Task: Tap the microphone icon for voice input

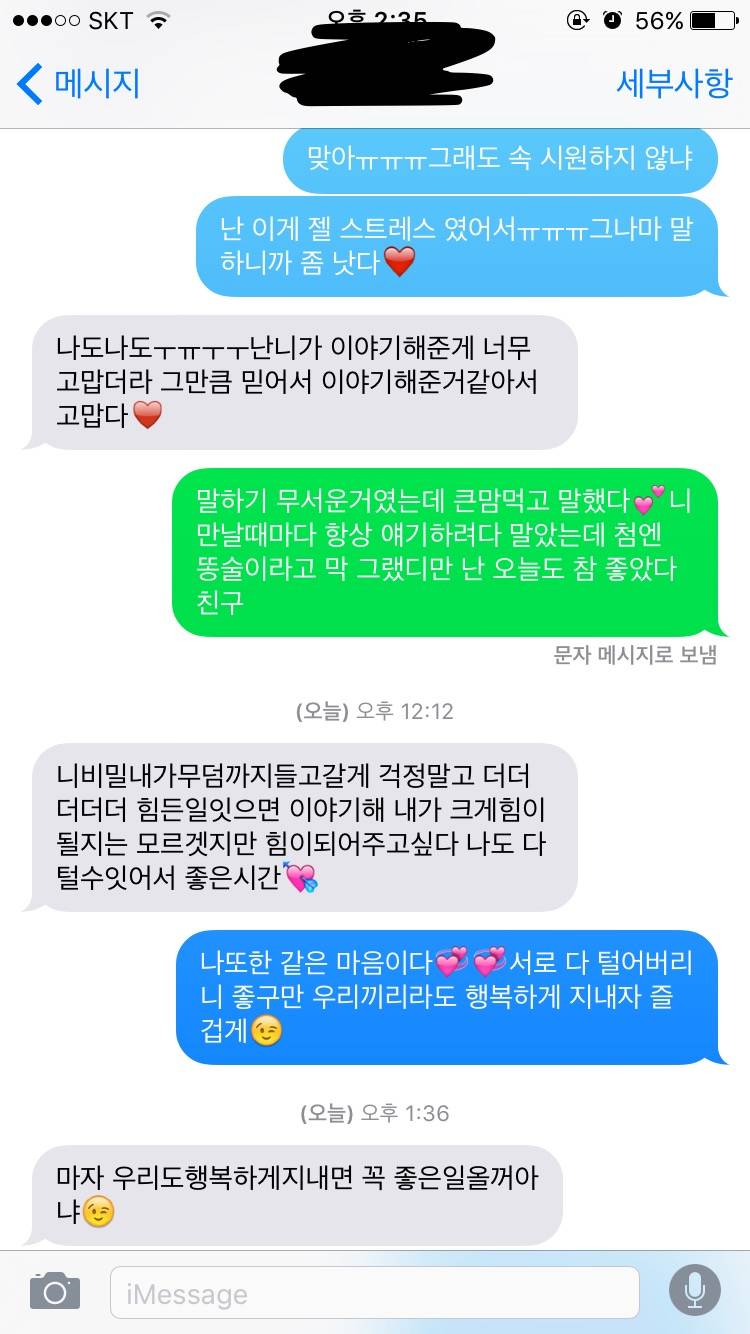Action: (x=696, y=1291)
